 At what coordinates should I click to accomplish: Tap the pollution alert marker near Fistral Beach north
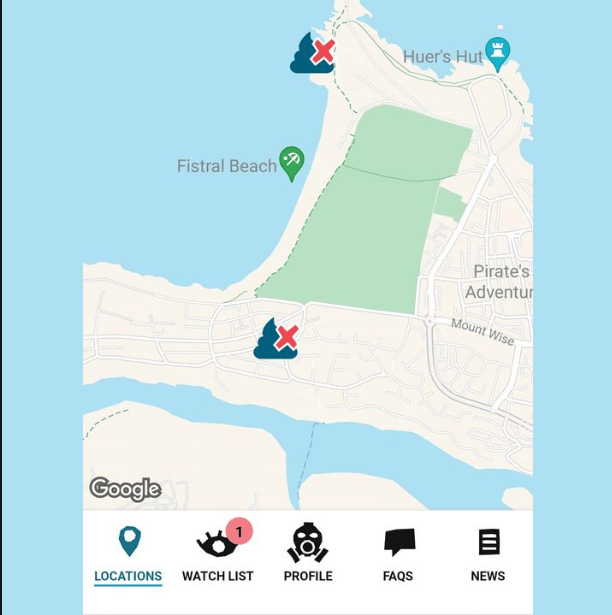click(x=311, y=54)
